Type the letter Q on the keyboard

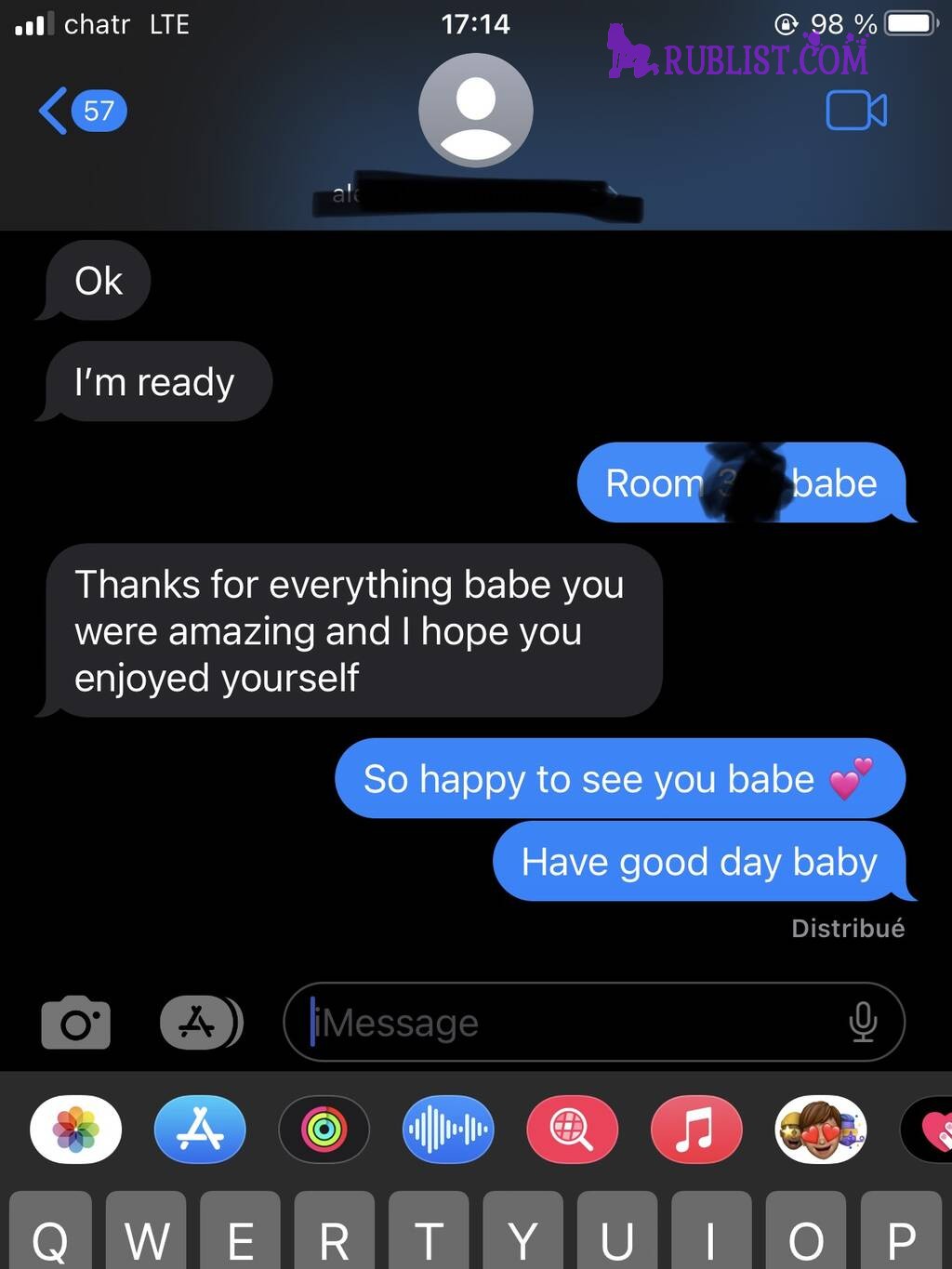pos(50,1236)
